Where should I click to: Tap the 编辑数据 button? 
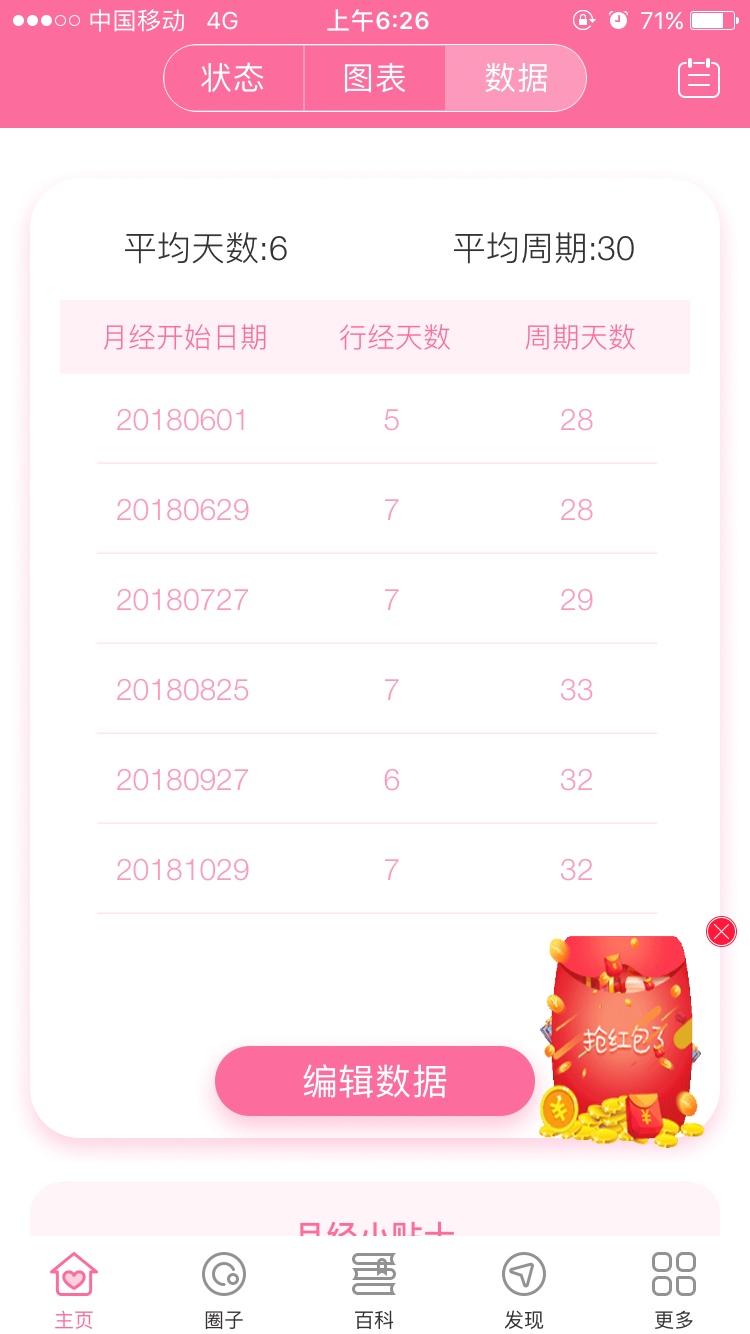tap(374, 1081)
